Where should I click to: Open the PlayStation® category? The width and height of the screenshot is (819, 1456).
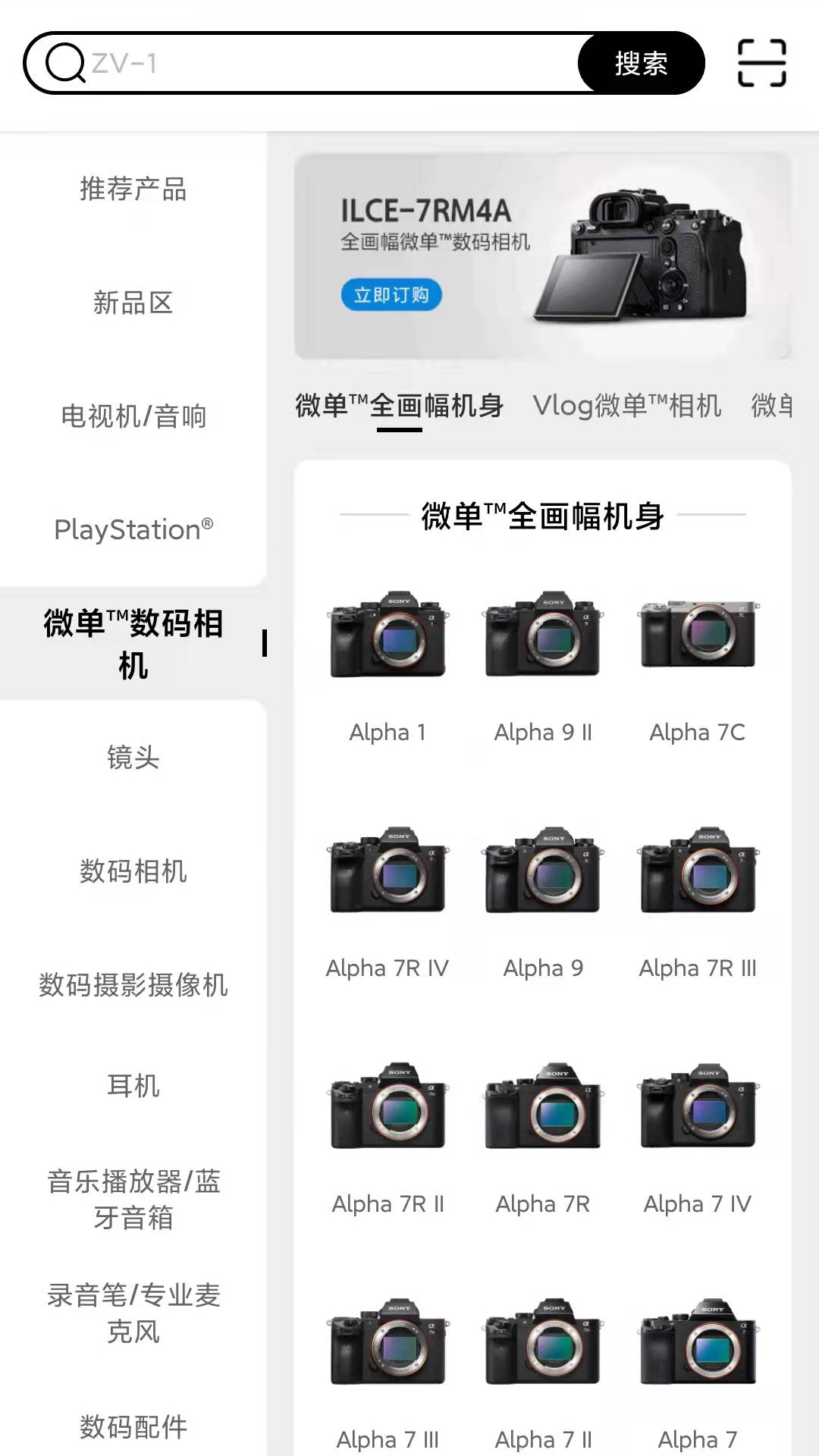point(134,529)
